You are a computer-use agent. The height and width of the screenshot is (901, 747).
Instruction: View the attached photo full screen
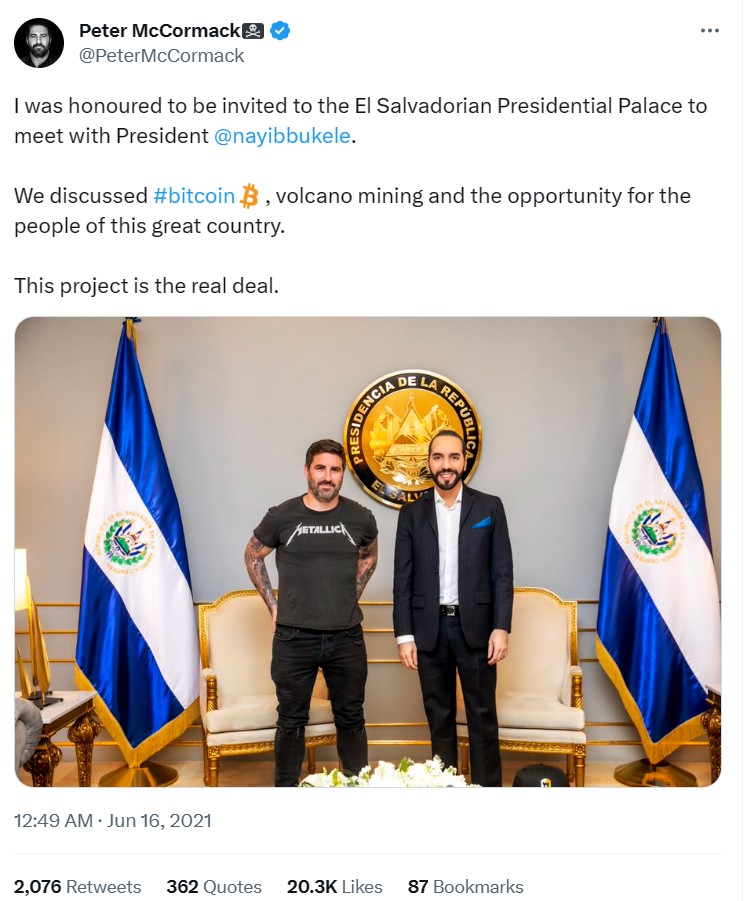click(368, 552)
